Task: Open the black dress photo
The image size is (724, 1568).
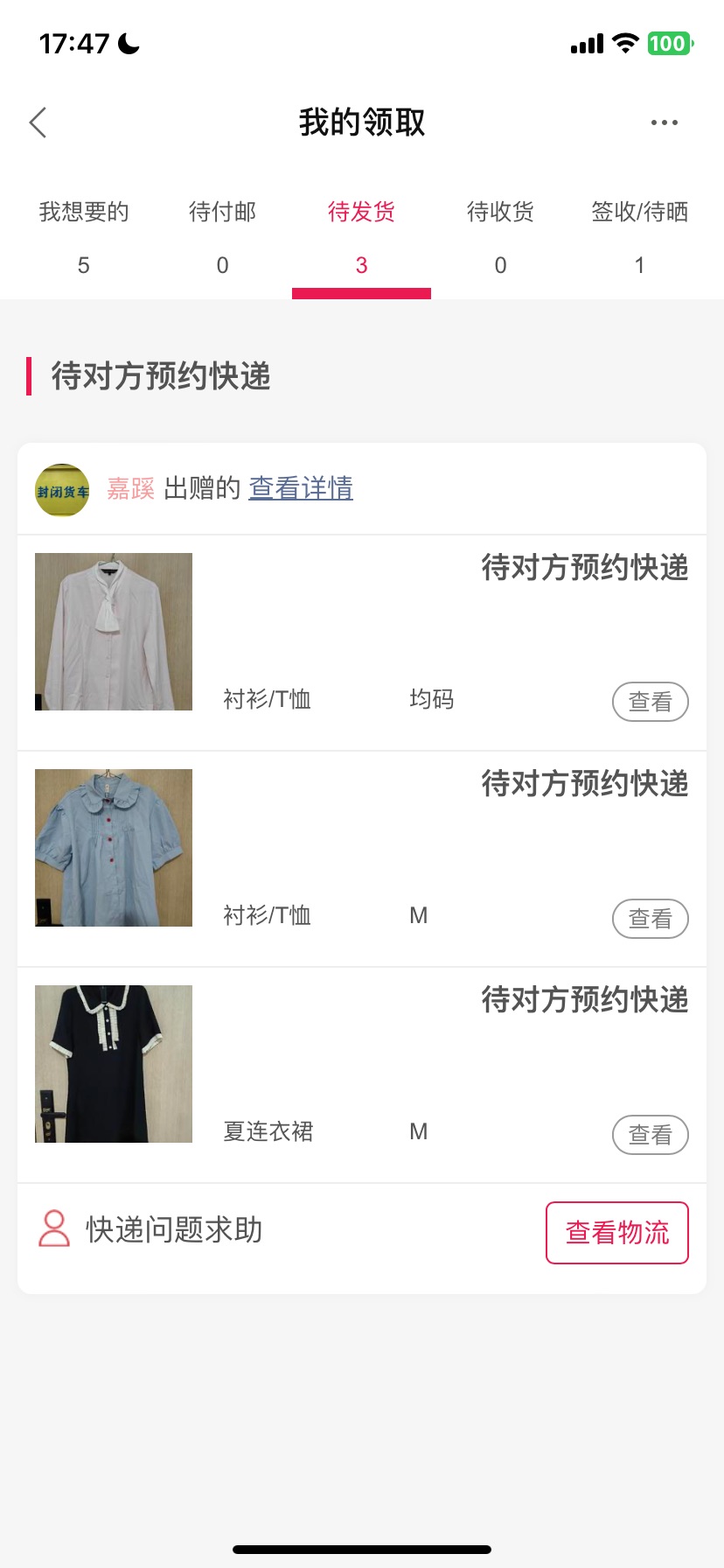Action: [114, 1064]
